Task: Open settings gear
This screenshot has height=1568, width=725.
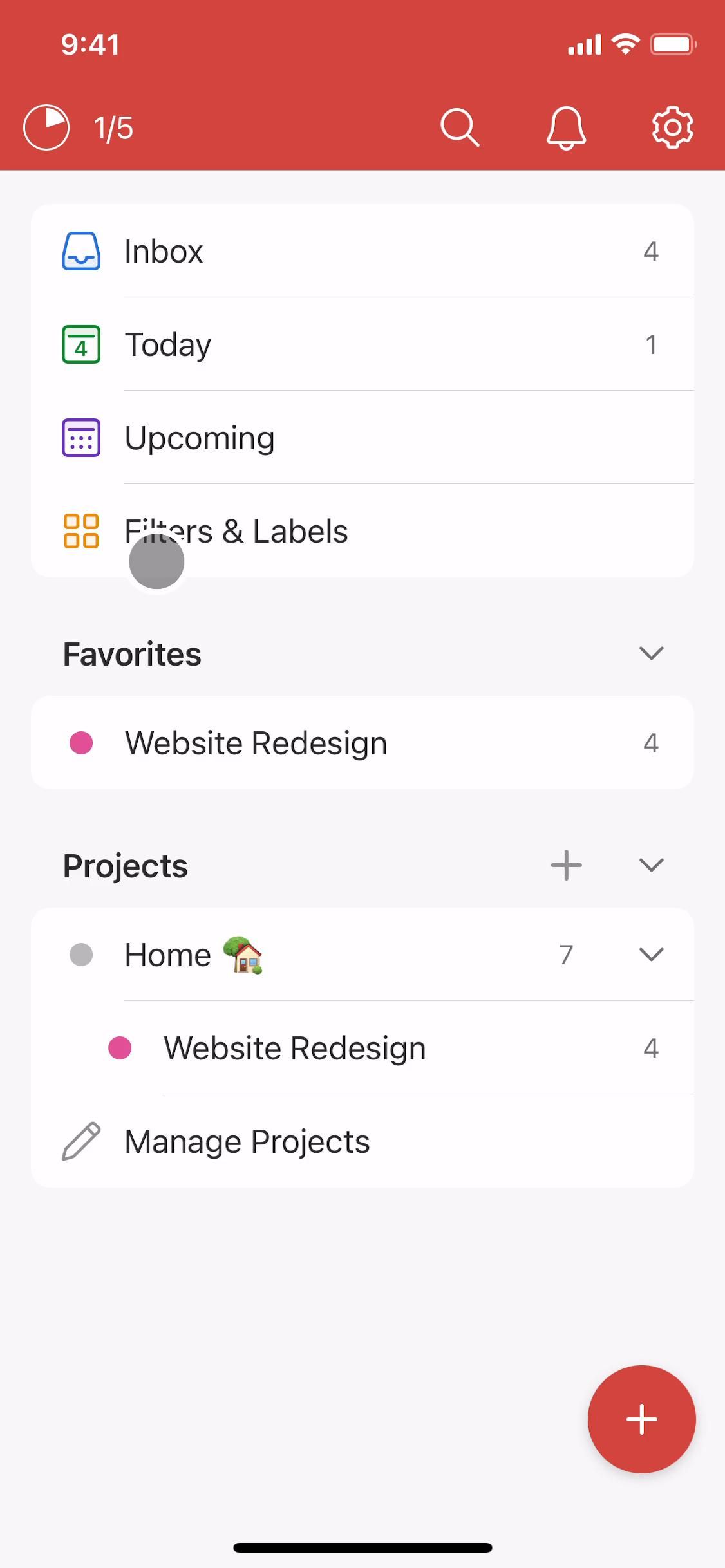Action: click(x=672, y=127)
